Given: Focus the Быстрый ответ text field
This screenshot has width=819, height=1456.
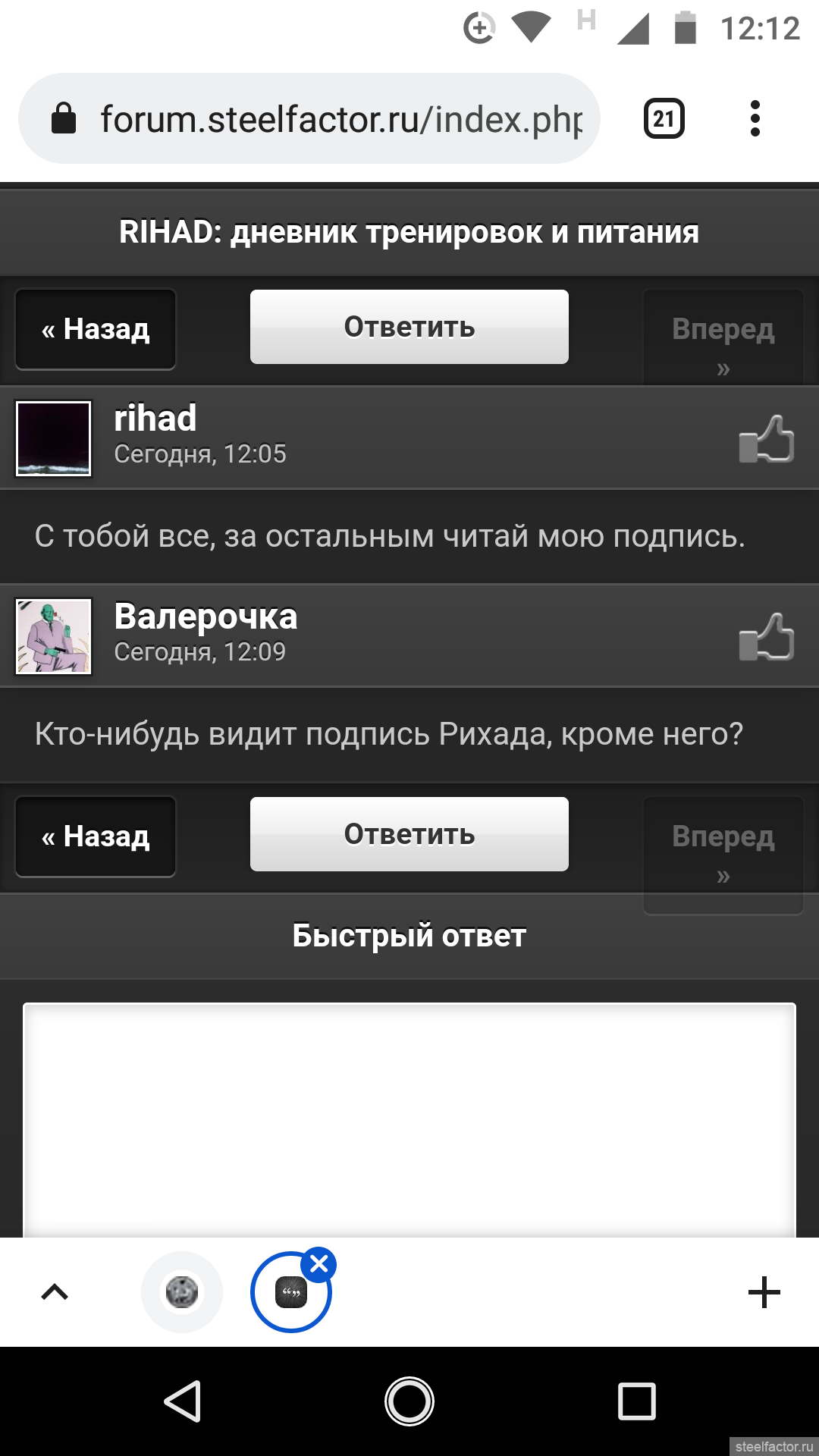Looking at the screenshot, I should click(409, 1120).
